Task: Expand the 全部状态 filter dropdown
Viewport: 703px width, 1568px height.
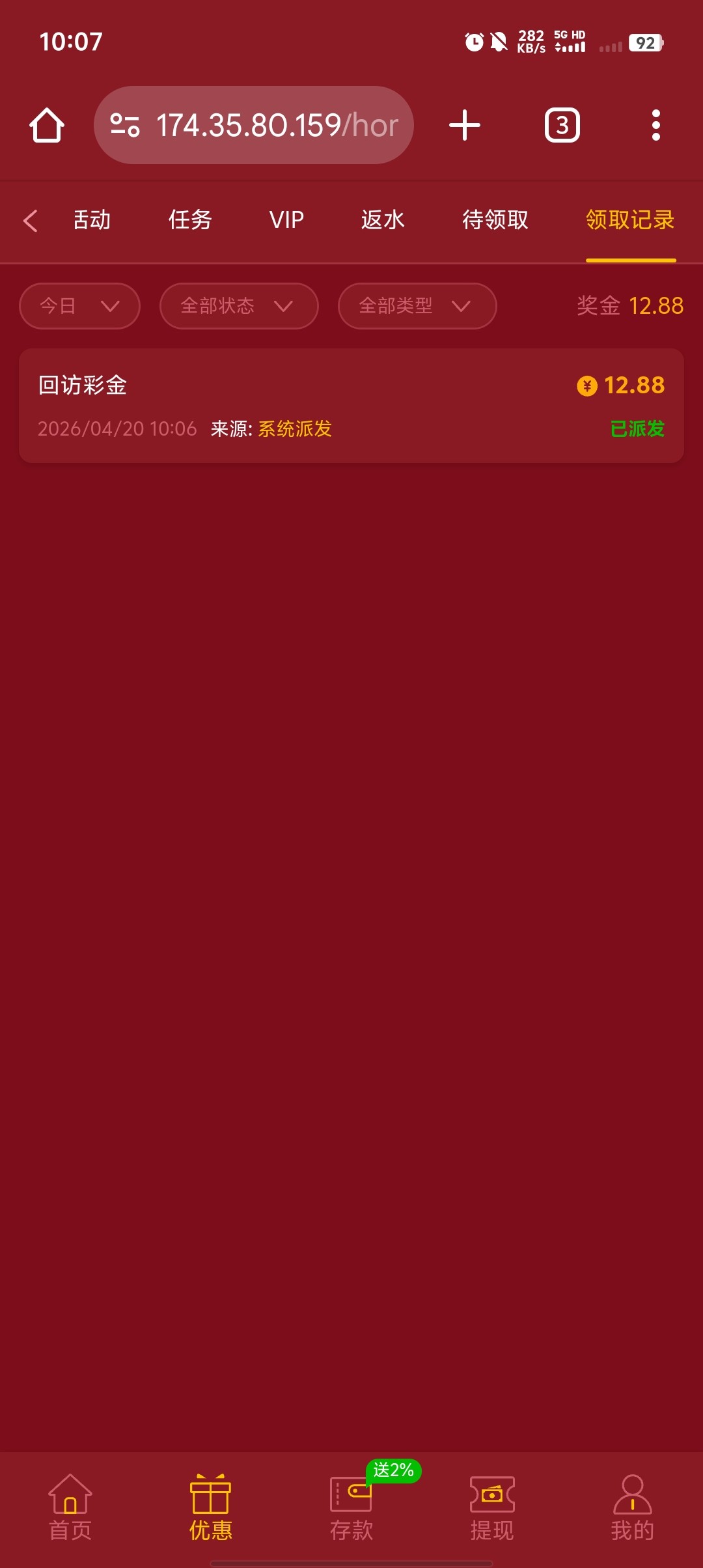Action: [x=238, y=306]
